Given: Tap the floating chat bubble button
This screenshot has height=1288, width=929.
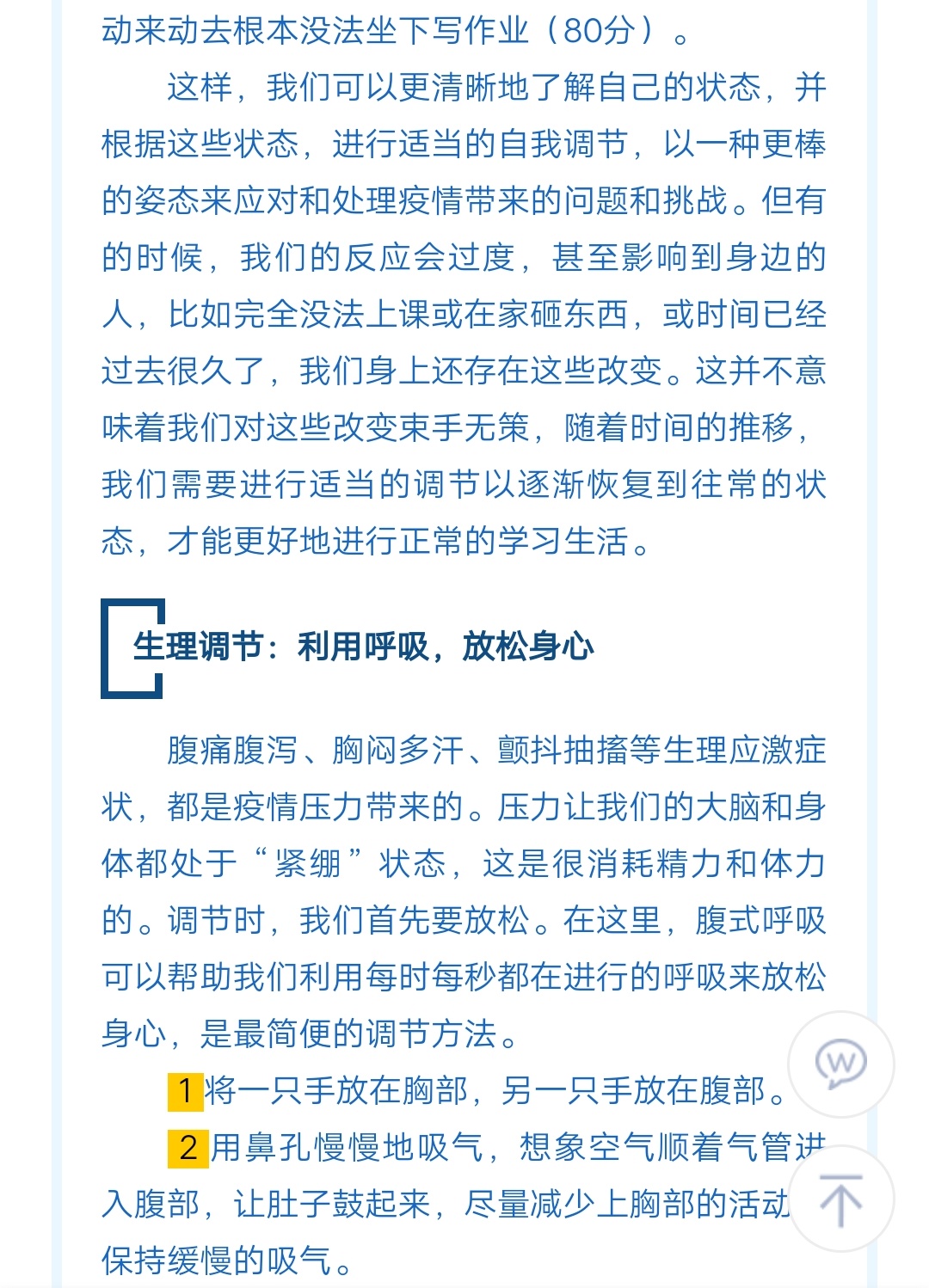Looking at the screenshot, I should coord(840,1064).
